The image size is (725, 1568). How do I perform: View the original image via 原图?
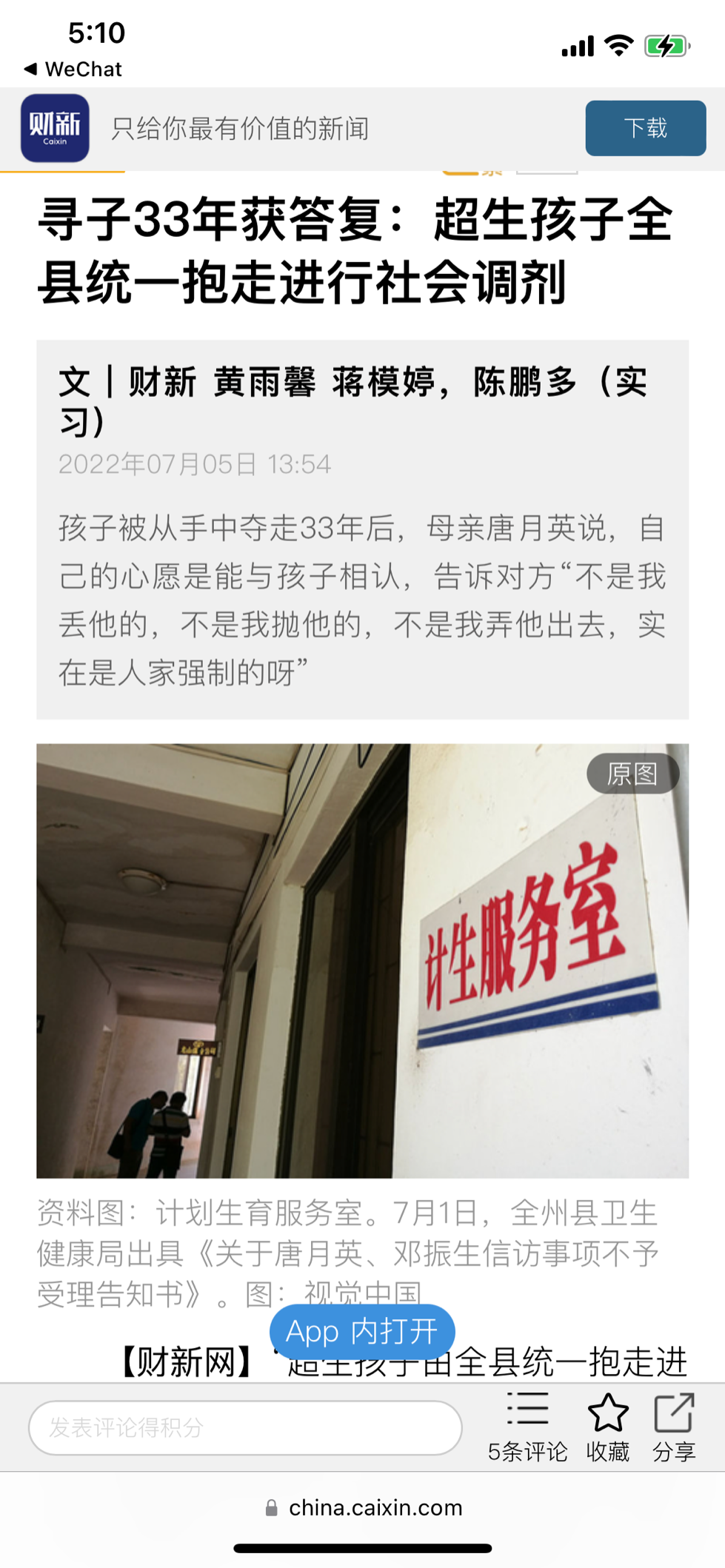tap(632, 774)
